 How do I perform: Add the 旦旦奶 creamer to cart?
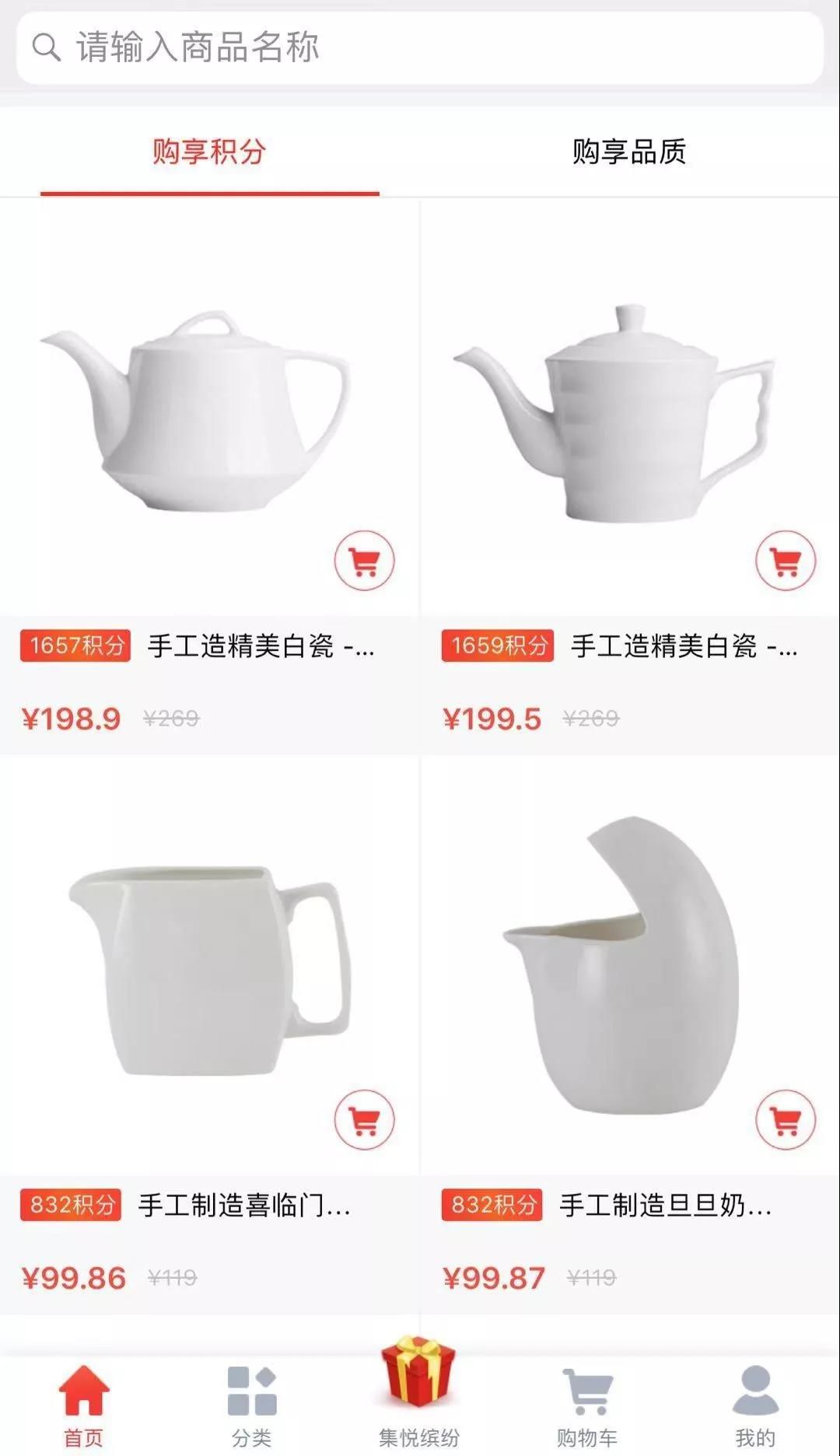784,1118
